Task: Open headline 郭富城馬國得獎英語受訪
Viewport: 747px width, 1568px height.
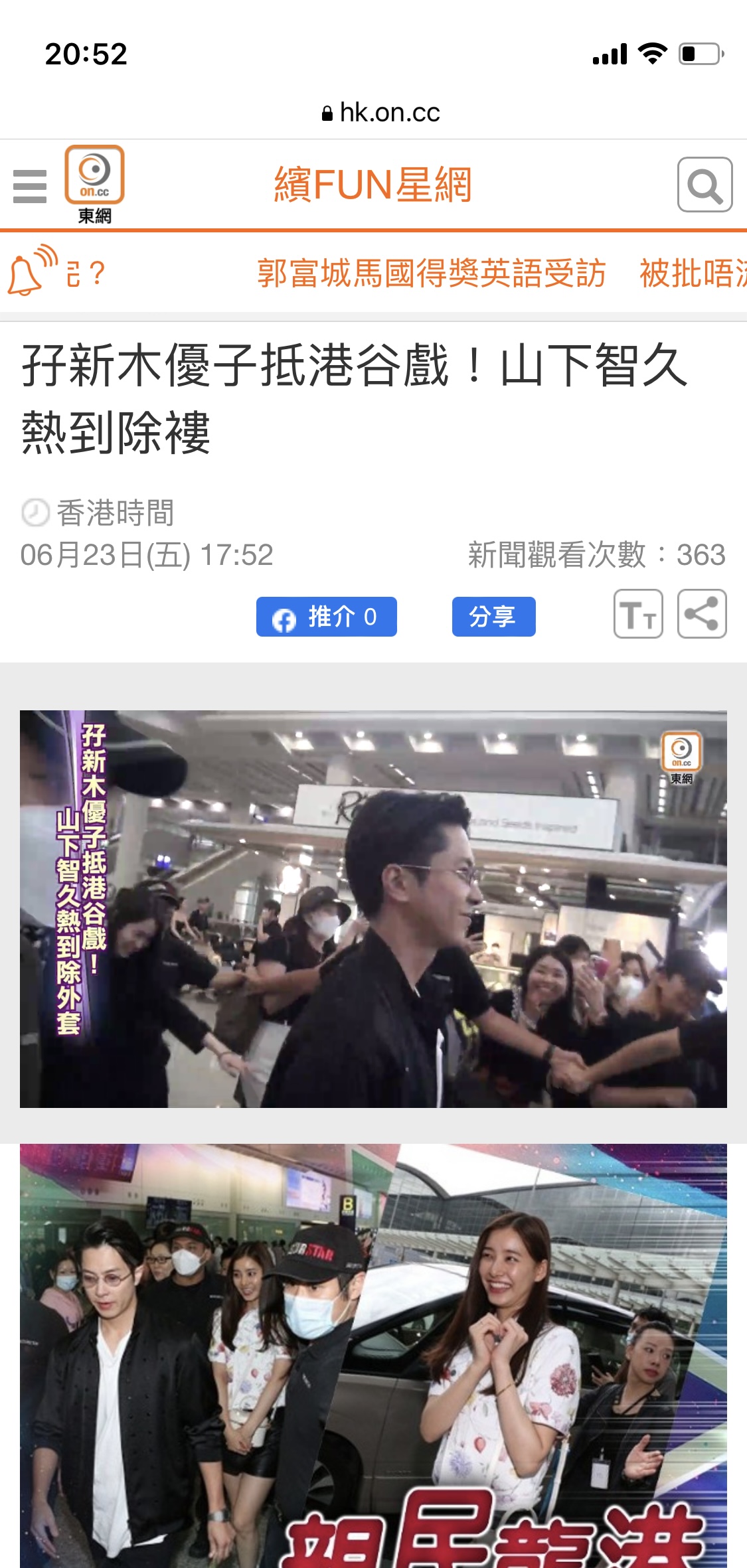Action: click(432, 273)
